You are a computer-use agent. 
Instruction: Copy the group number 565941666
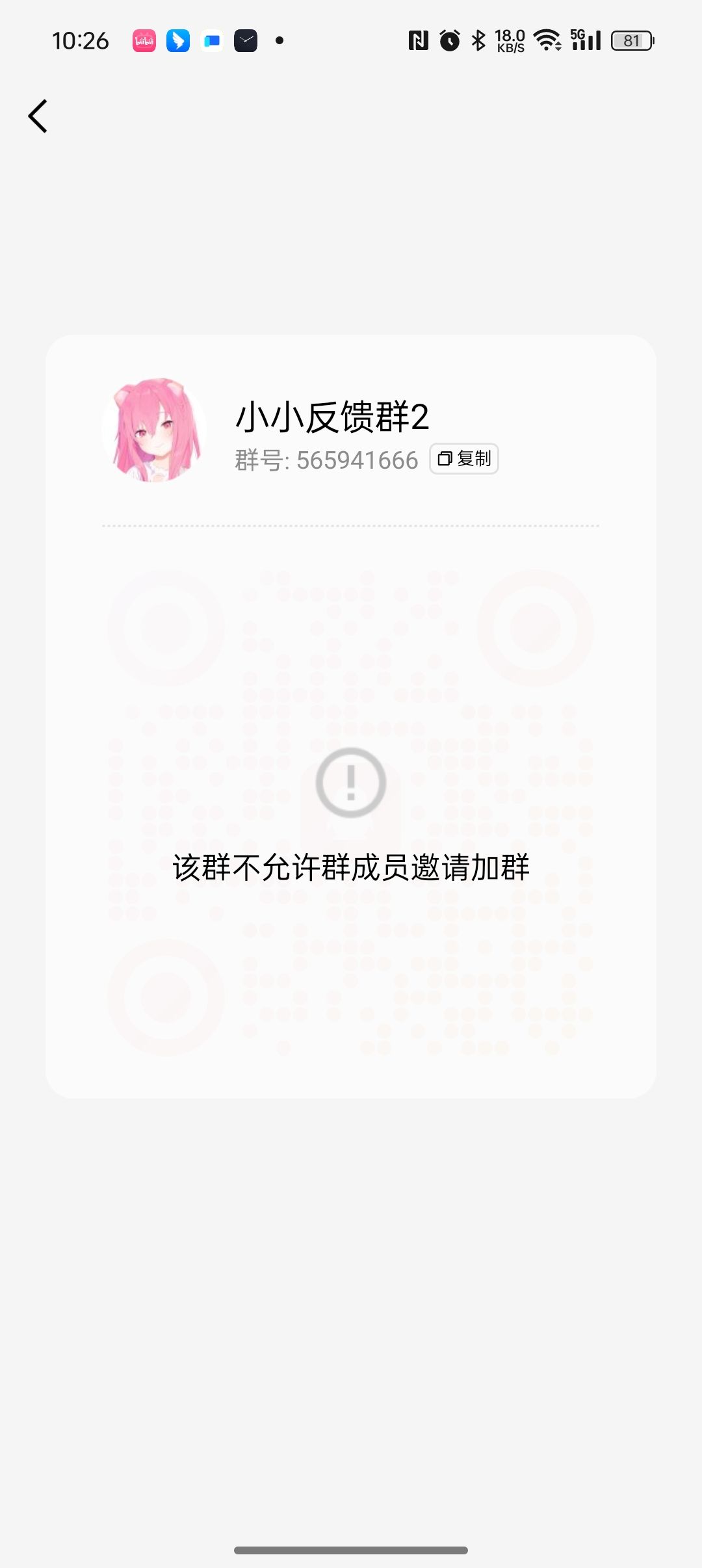tap(464, 459)
